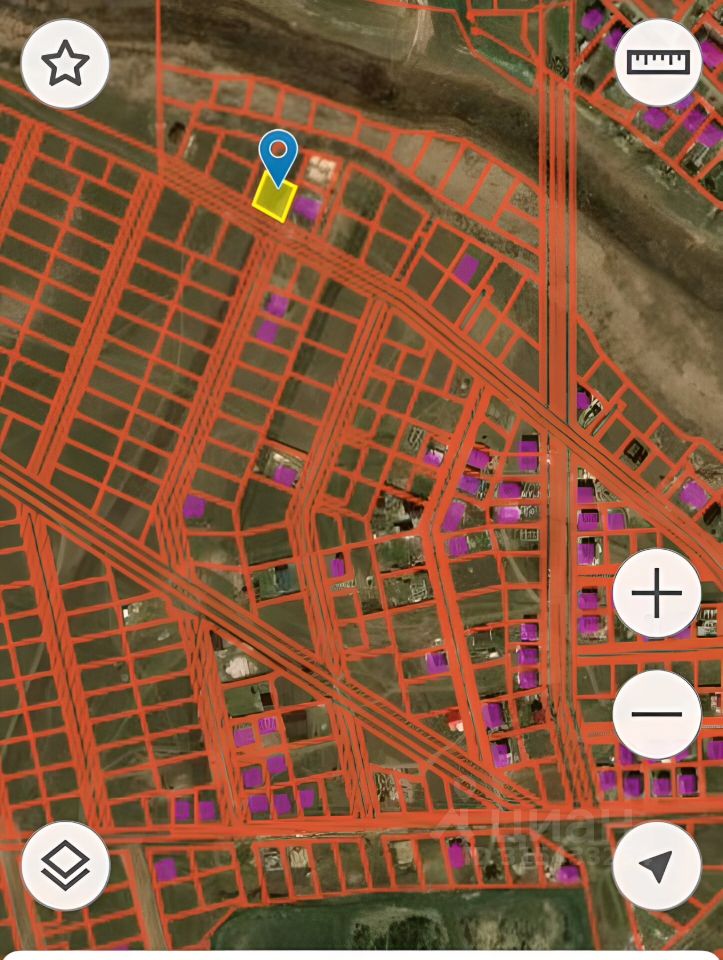Open the map layers selector
723x960 pixels.
point(65,866)
